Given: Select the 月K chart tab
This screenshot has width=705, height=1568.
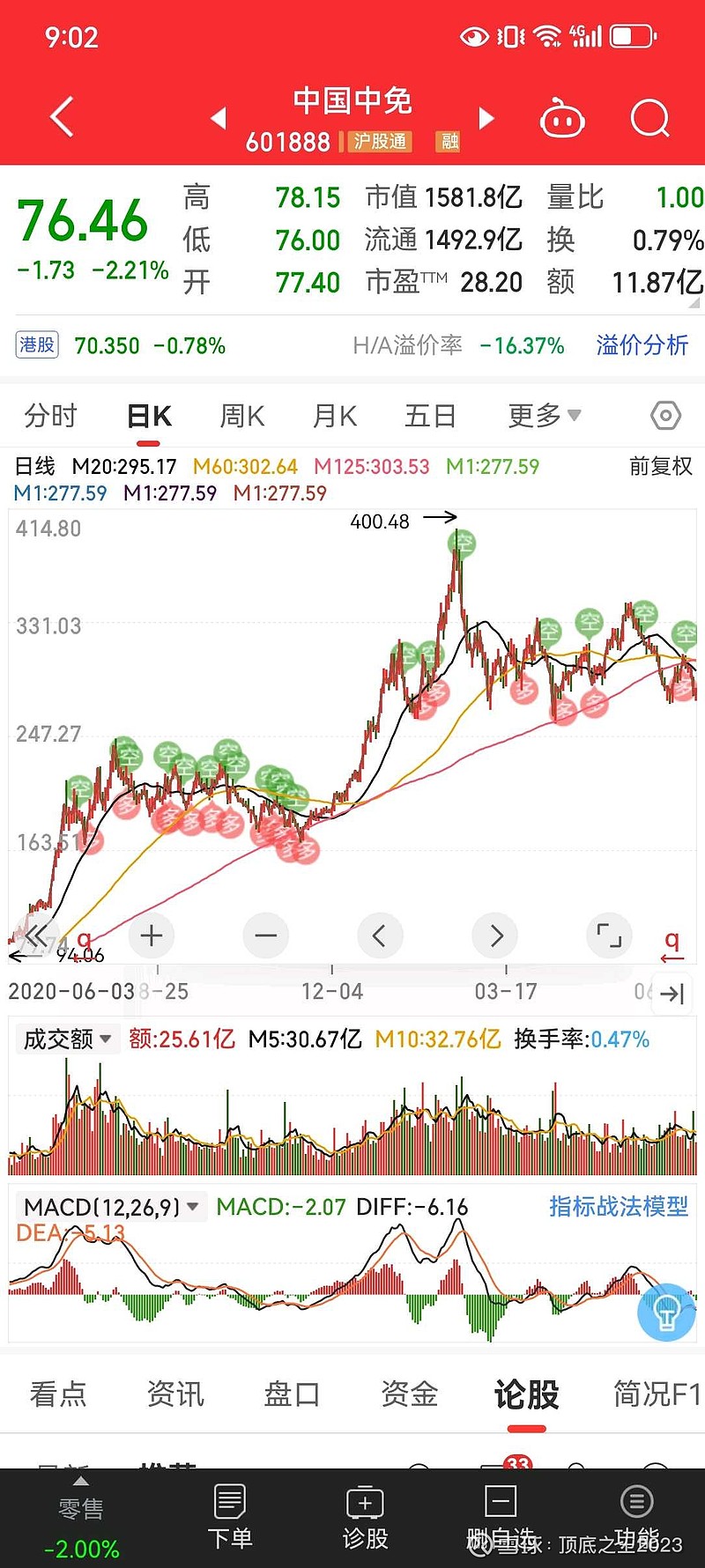Looking at the screenshot, I should click(335, 416).
